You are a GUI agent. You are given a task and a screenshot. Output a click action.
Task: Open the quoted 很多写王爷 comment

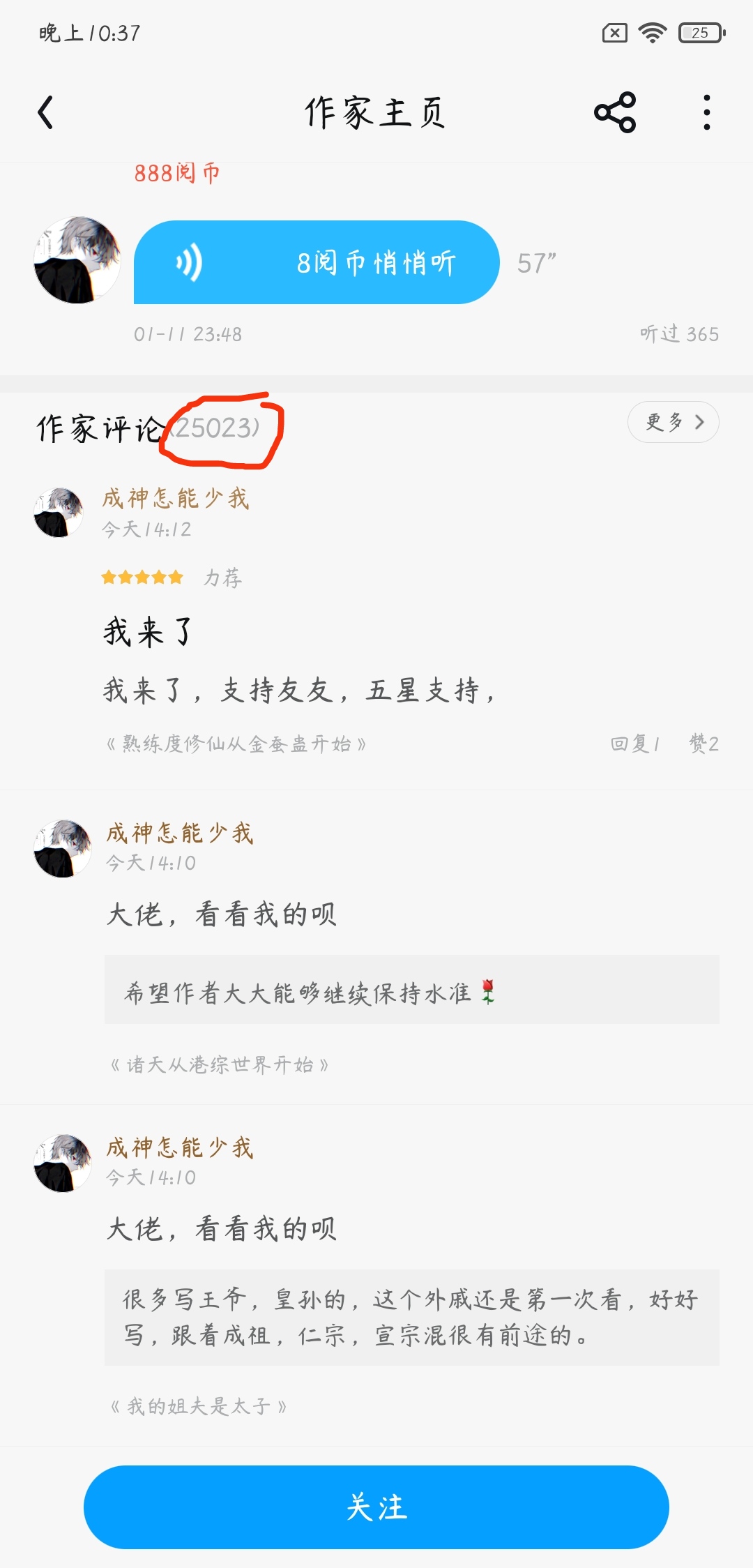pos(411,1318)
